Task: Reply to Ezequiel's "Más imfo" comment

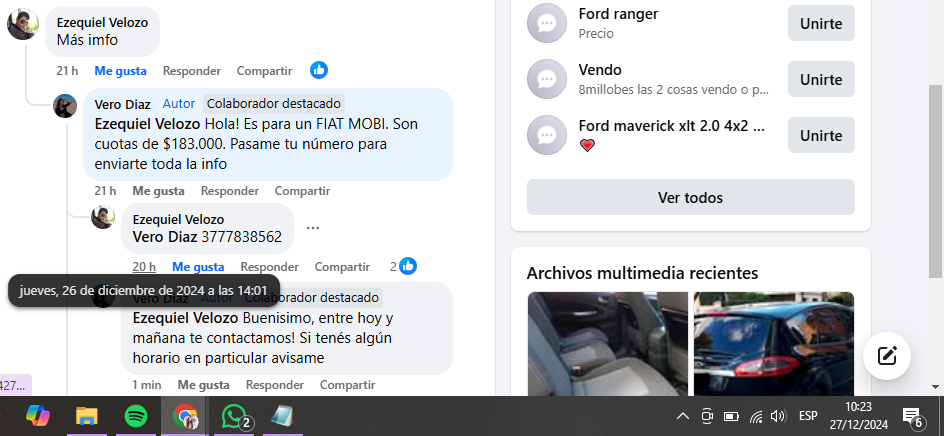Action: (x=192, y=71)
